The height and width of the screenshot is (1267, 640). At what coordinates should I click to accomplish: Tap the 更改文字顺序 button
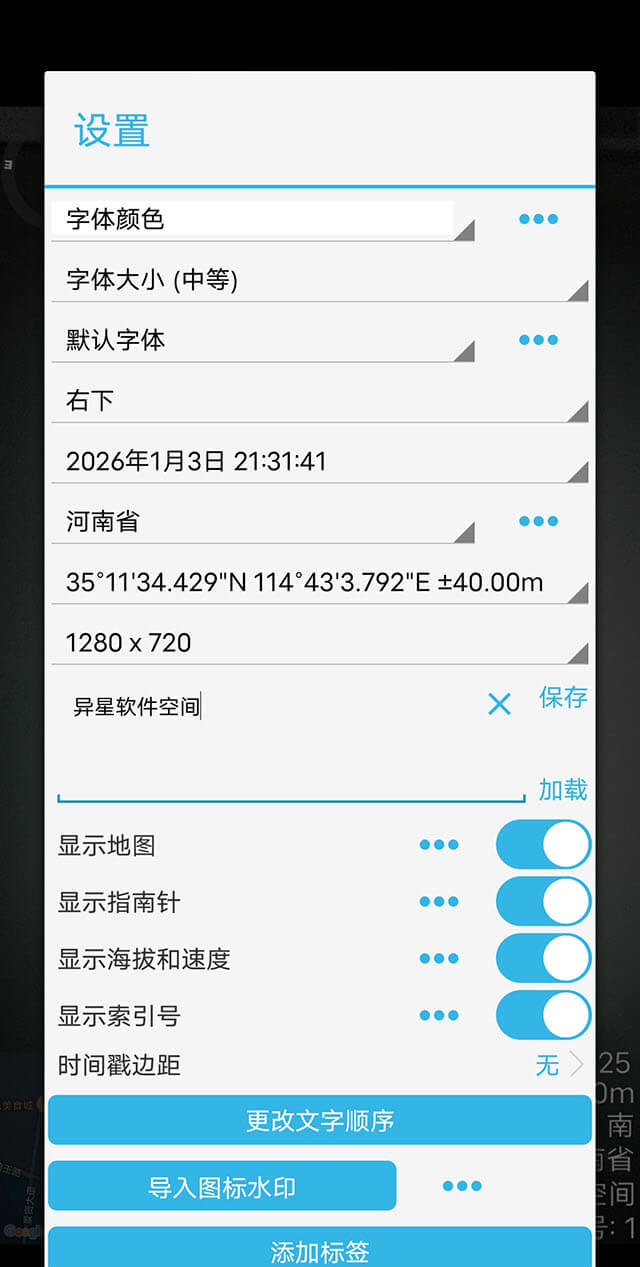click(x=320, y=1120)
